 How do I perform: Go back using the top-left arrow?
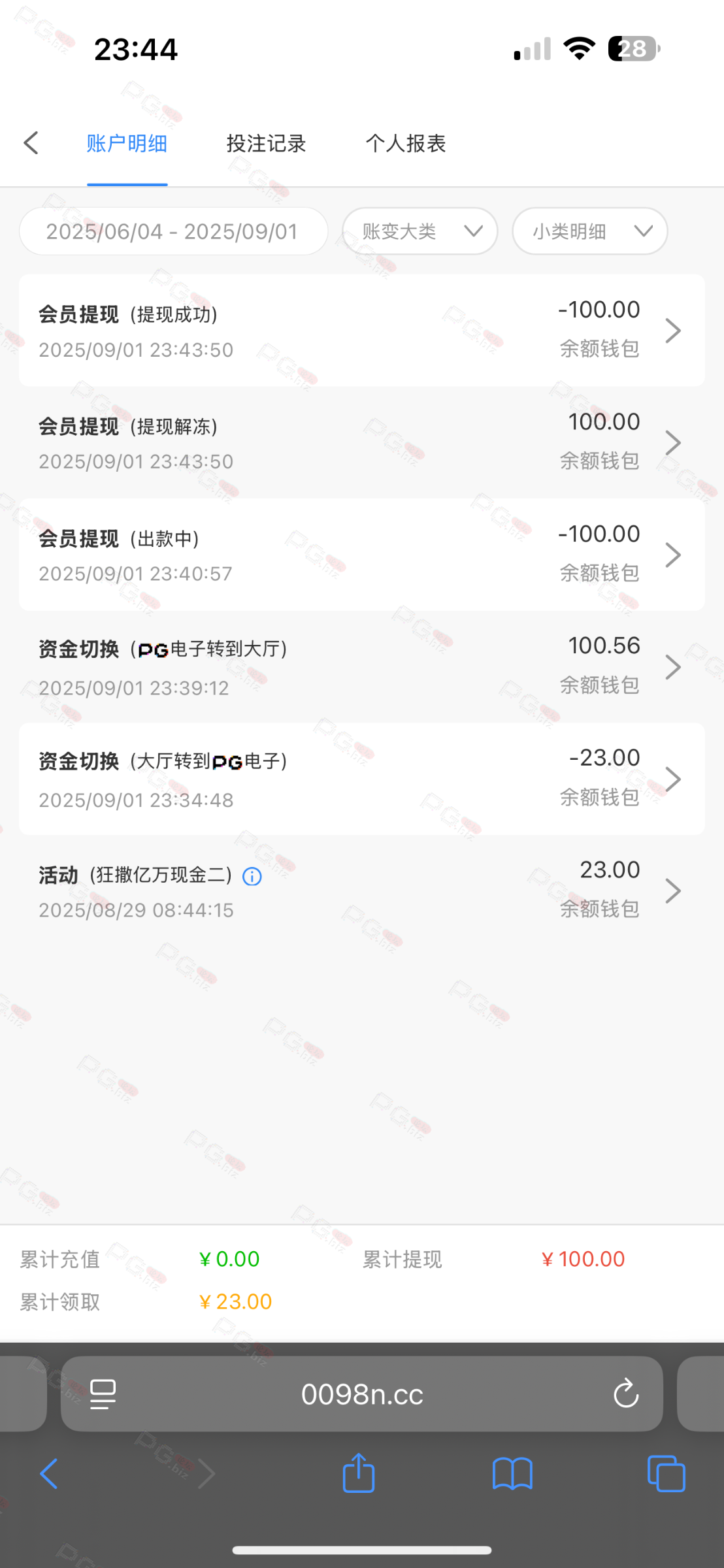(x=31, y=143)
